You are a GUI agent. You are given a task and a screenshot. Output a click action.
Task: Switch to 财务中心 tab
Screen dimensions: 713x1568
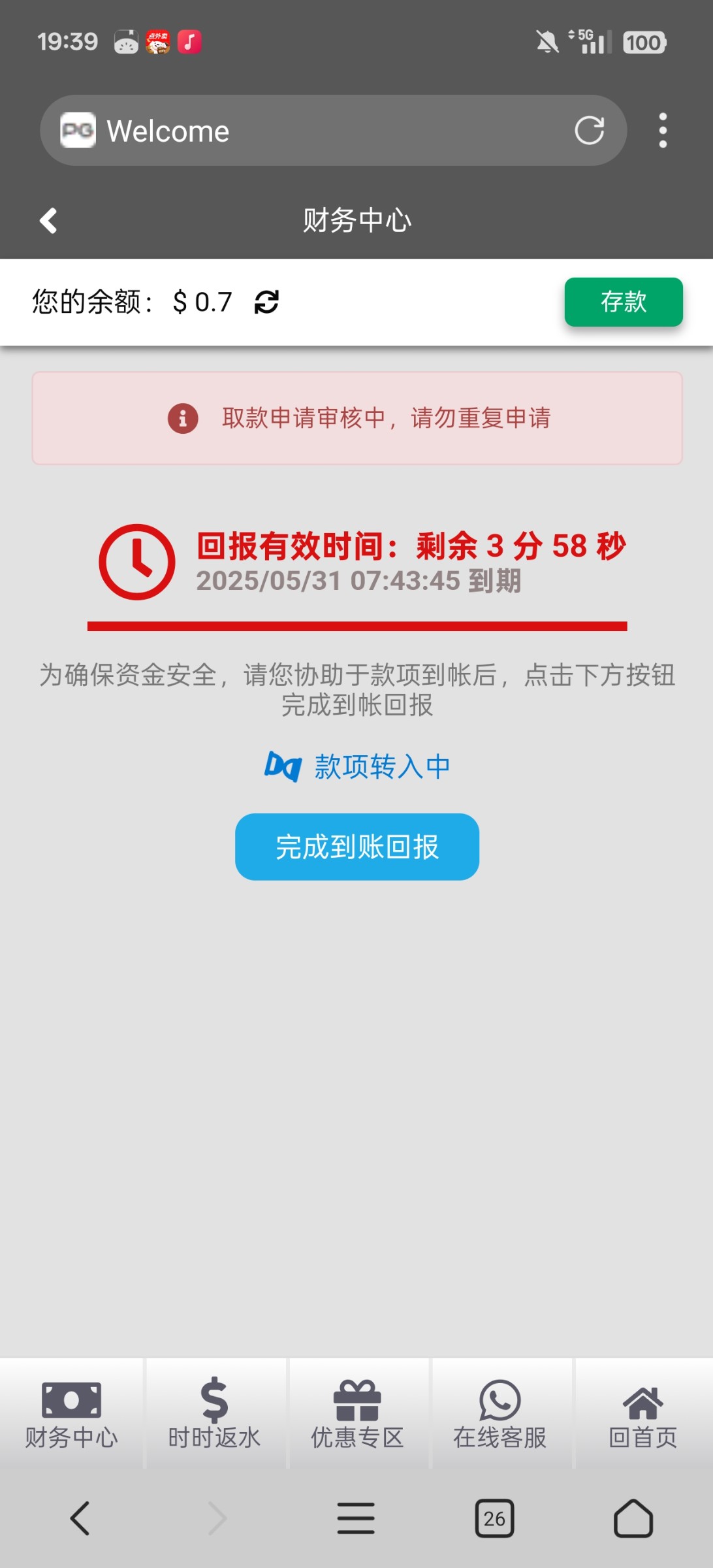[x=71, y=1414]
